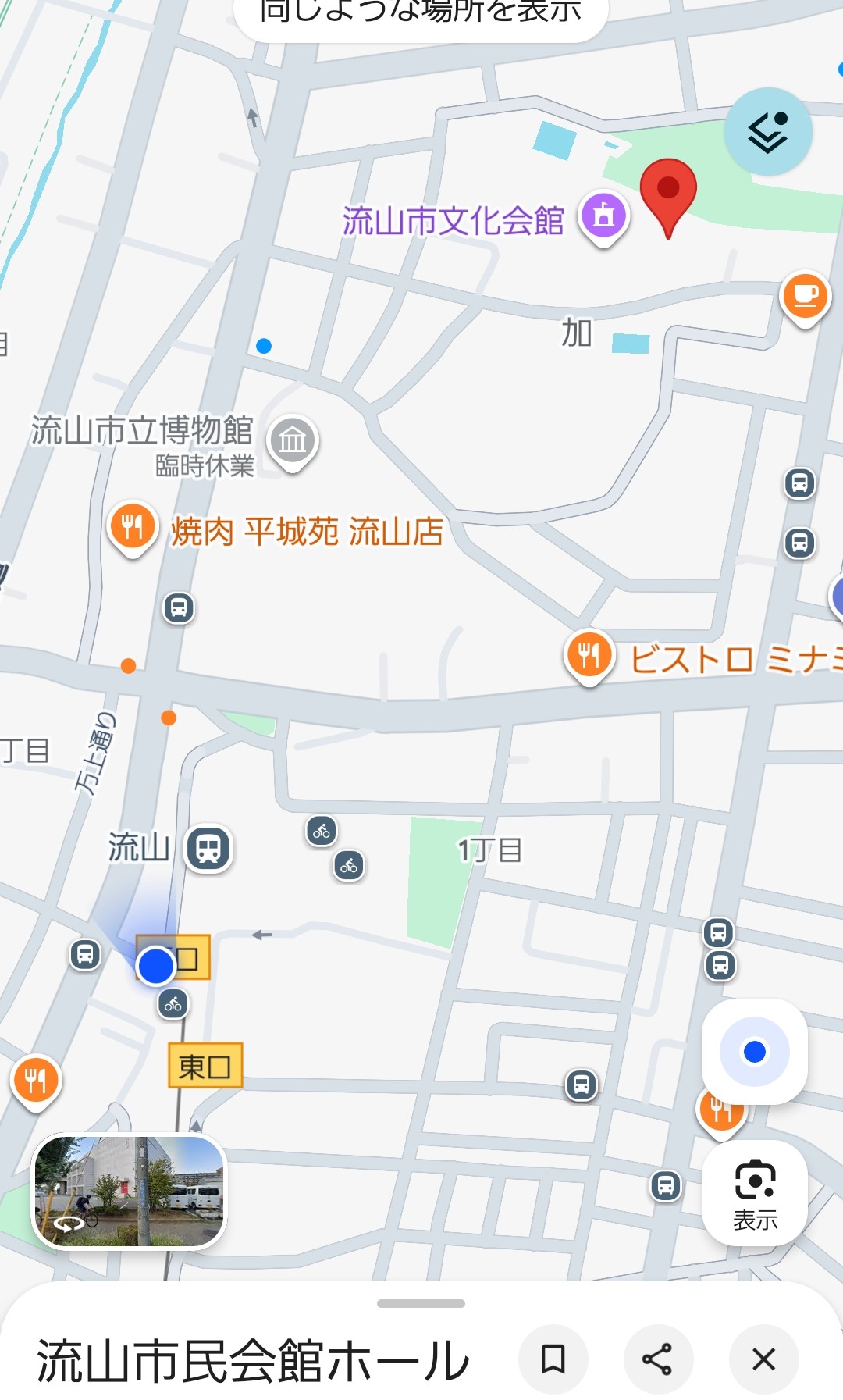Select the 流山市立博物館 museum marker
This screenshot has height=1400, width=843.
293,441
